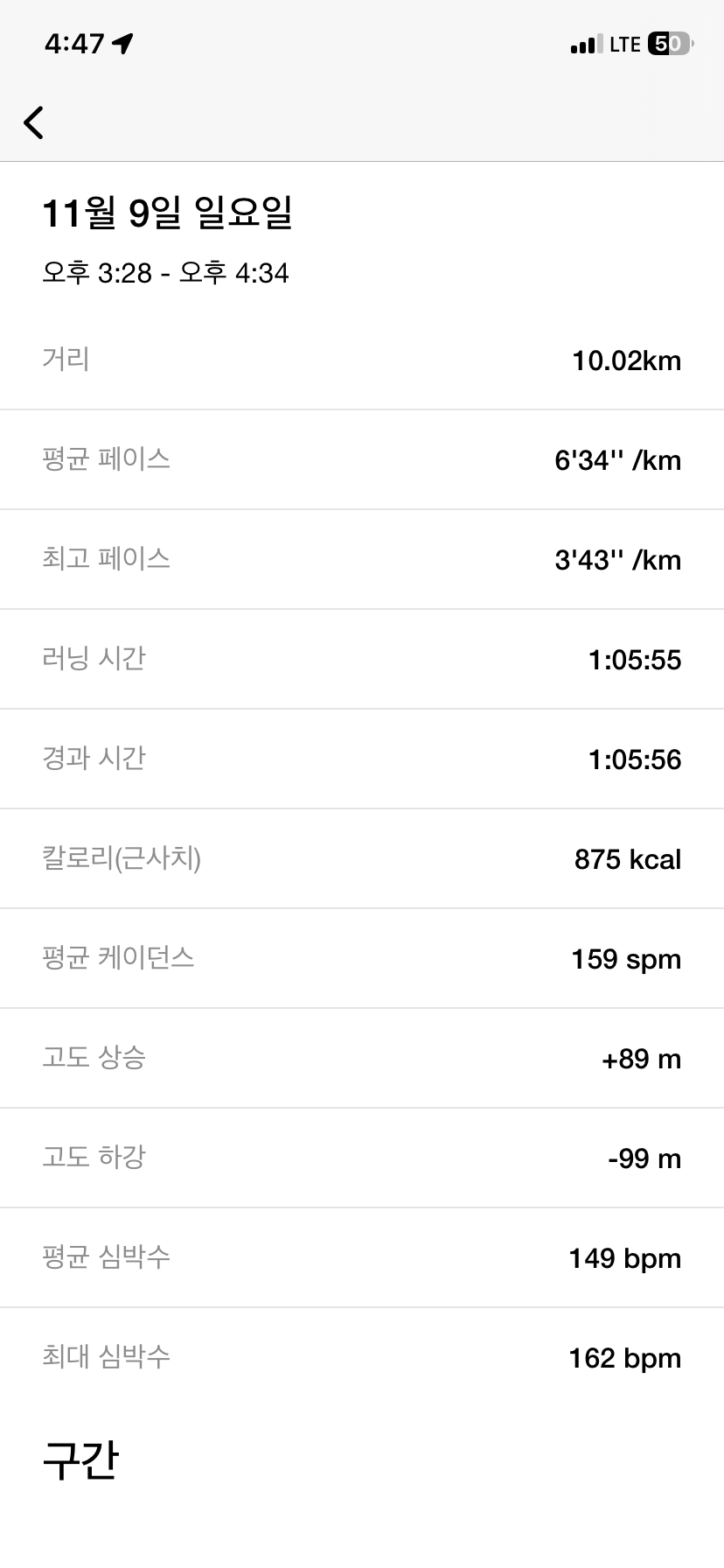This screenshot has width=724, height=1568.
Task: Select the 평균 심박수 average heart rate row
Action: (362, 1257)
